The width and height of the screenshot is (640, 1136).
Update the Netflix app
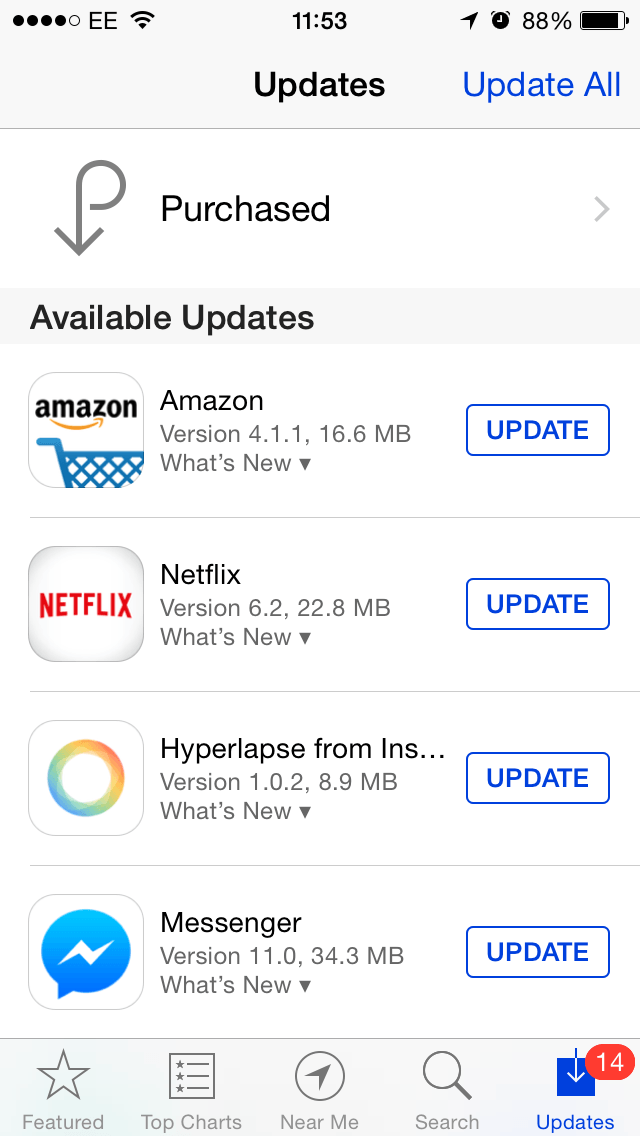pos(538,604)
